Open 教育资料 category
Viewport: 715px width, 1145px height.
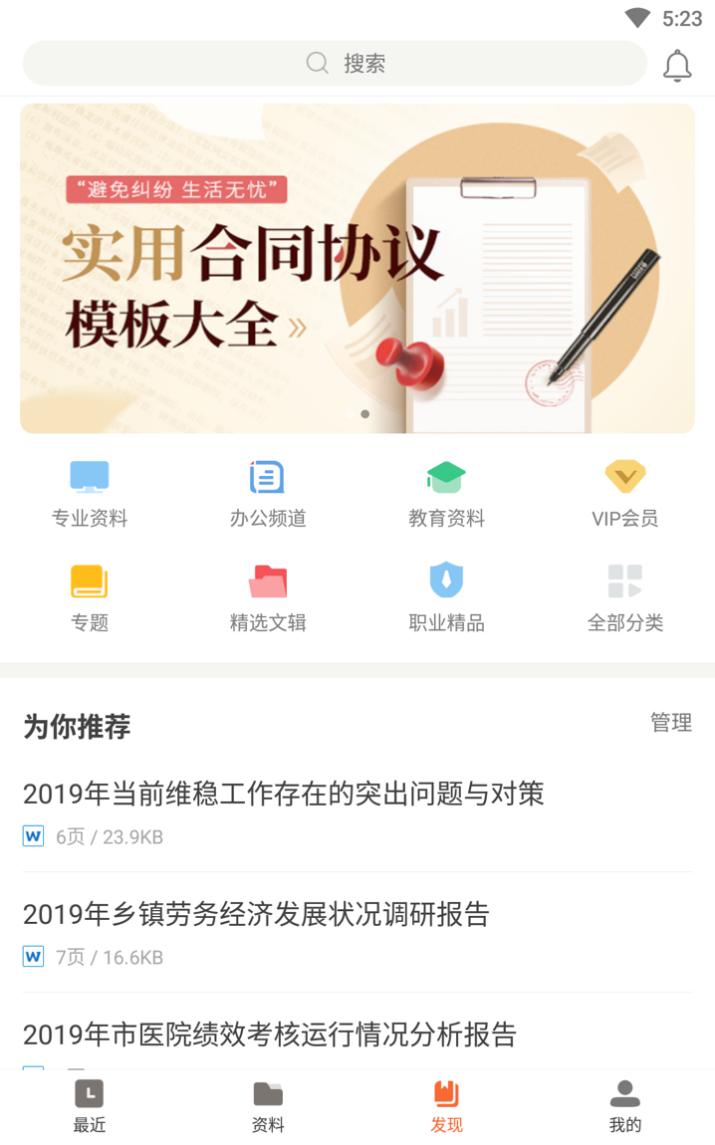446,494
